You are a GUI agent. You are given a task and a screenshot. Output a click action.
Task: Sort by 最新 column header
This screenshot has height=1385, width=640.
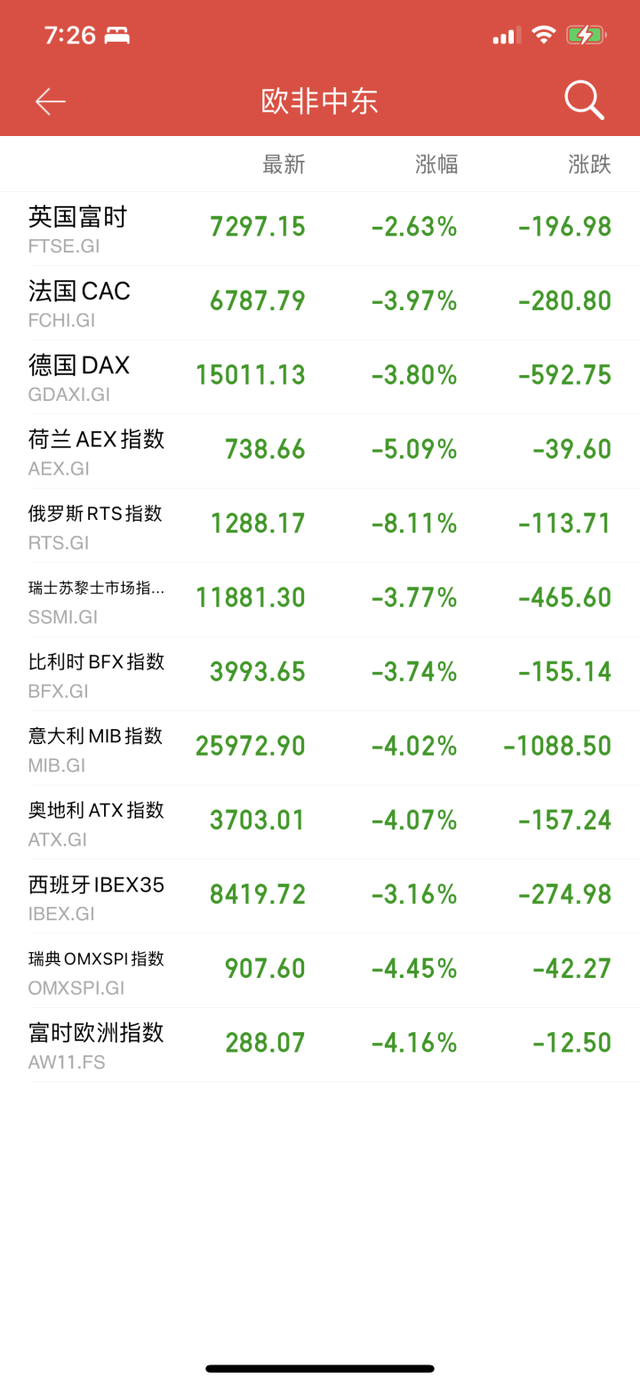coord(283,165)
